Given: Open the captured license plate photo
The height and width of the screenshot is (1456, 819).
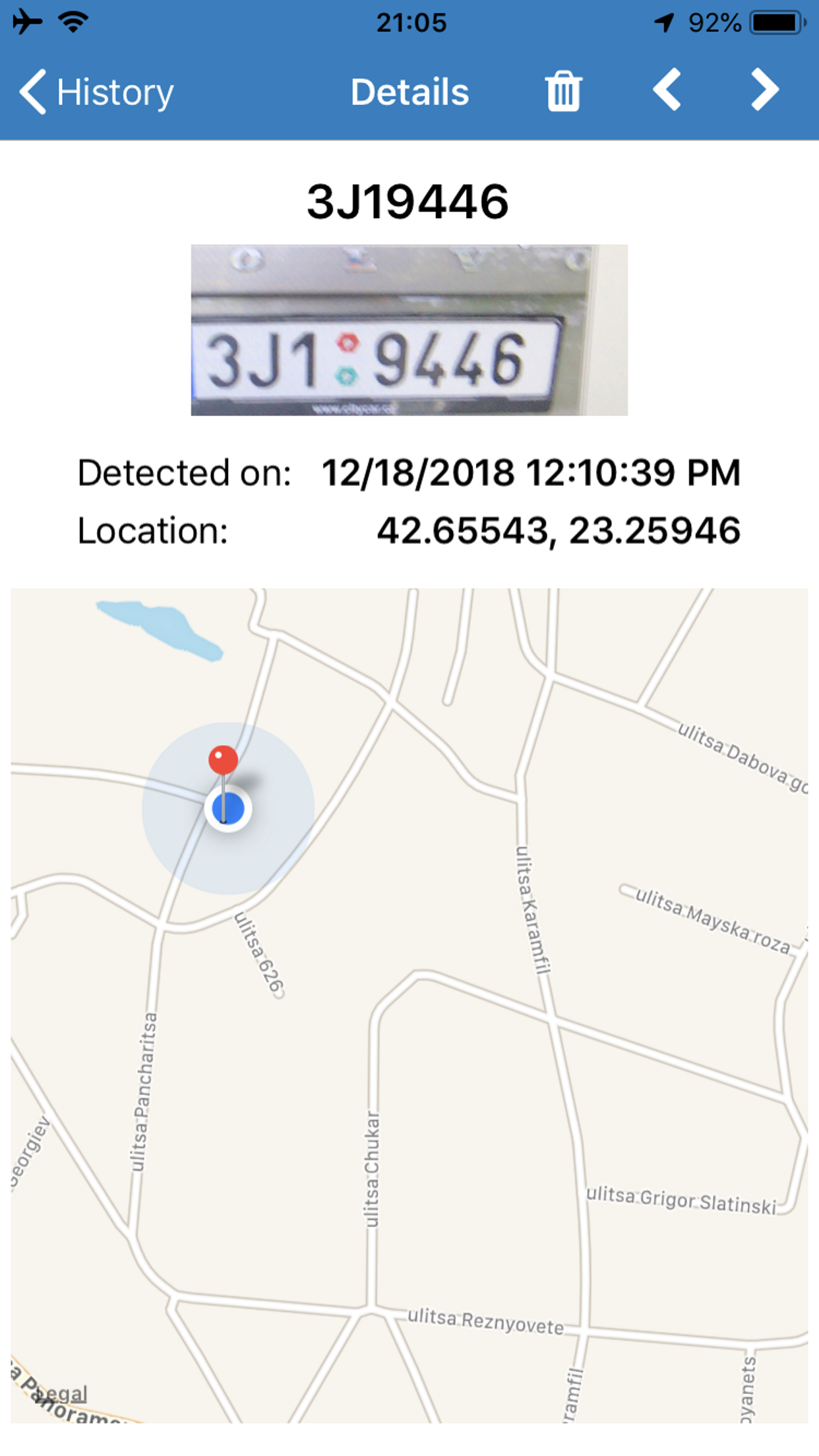Looking at the screenshot, I should (409, 330).
